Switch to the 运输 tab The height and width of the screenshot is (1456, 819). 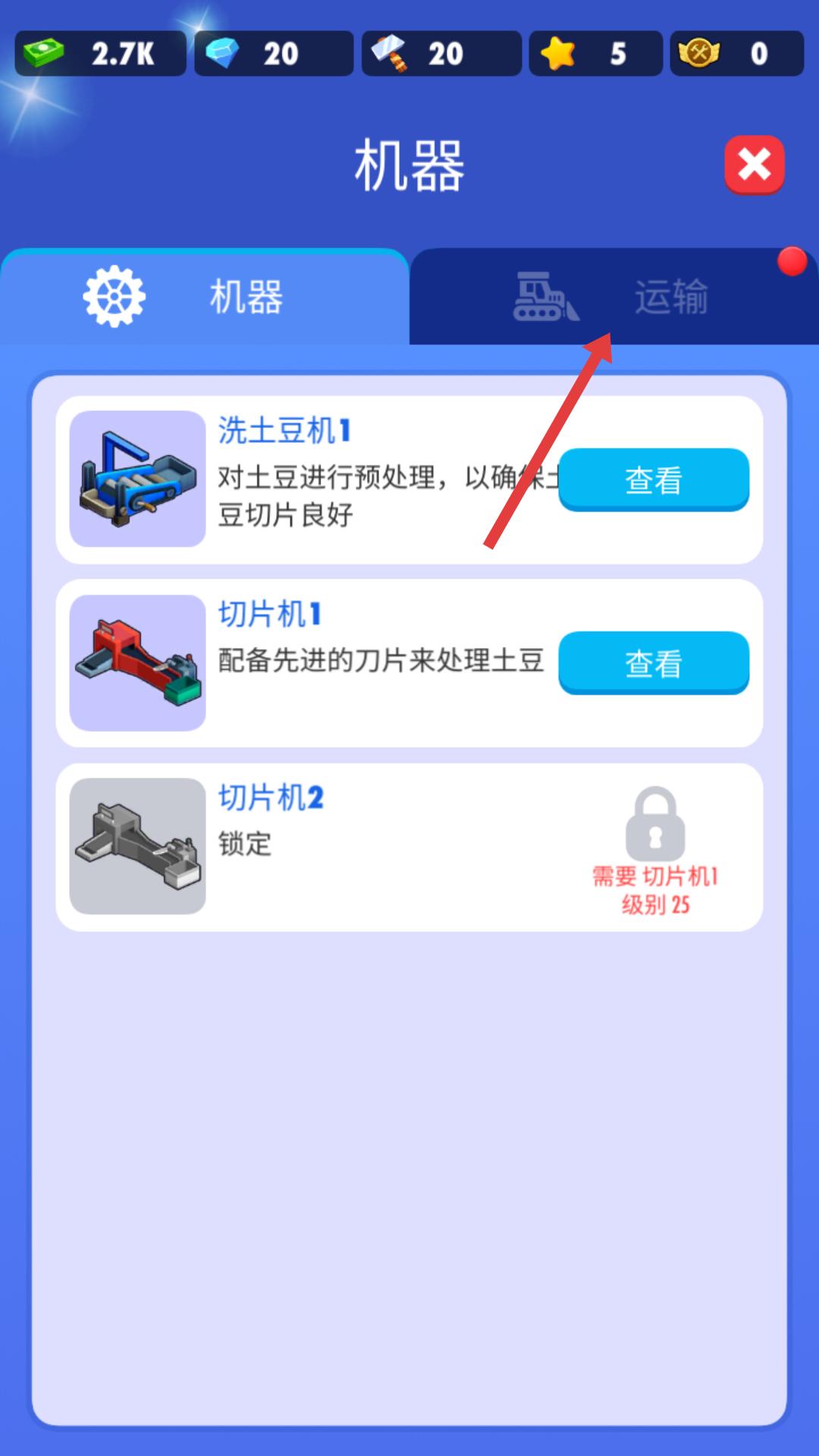pyautogui.click(x=614, y=297)
